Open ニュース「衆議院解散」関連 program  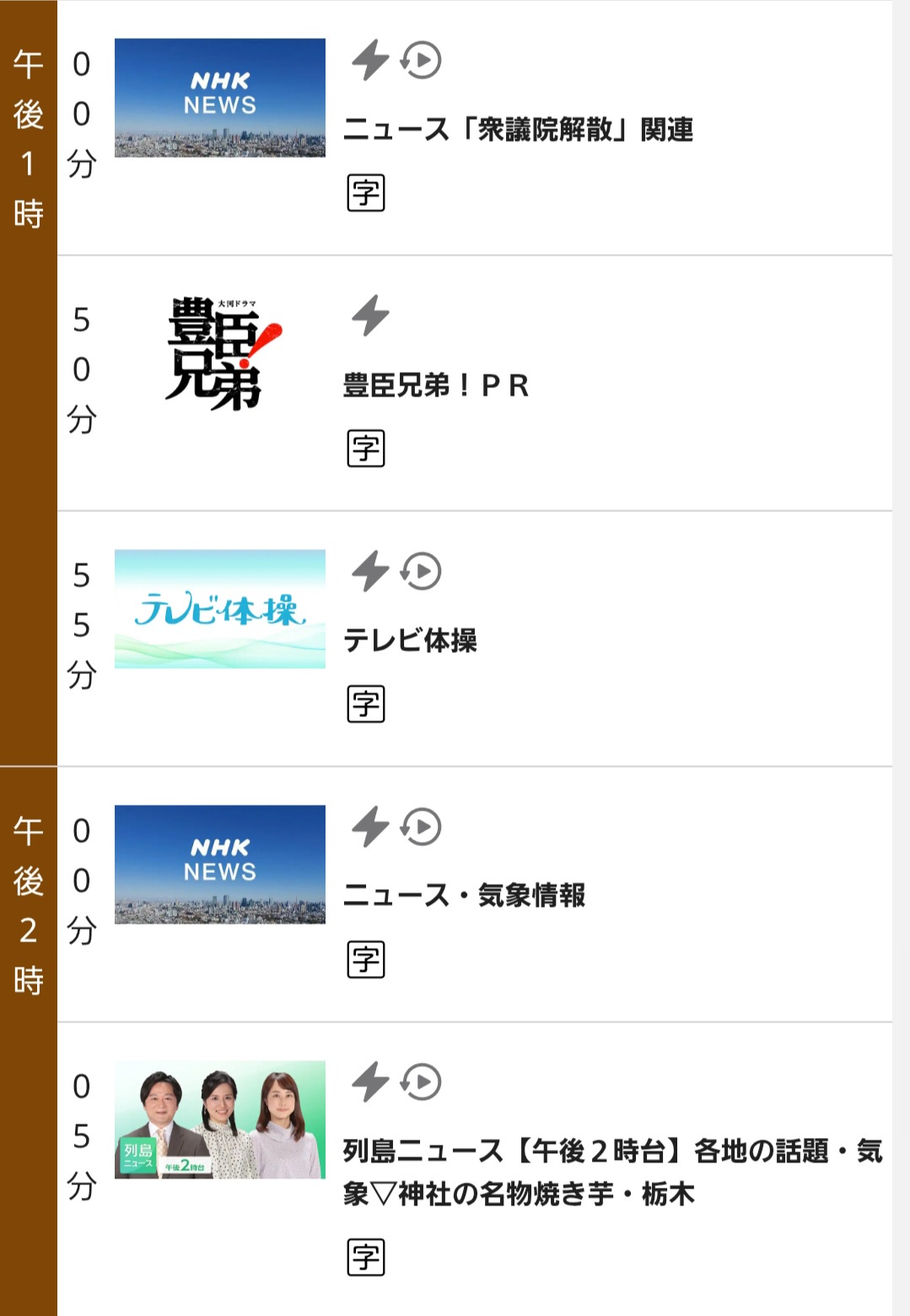pos(518,130)
